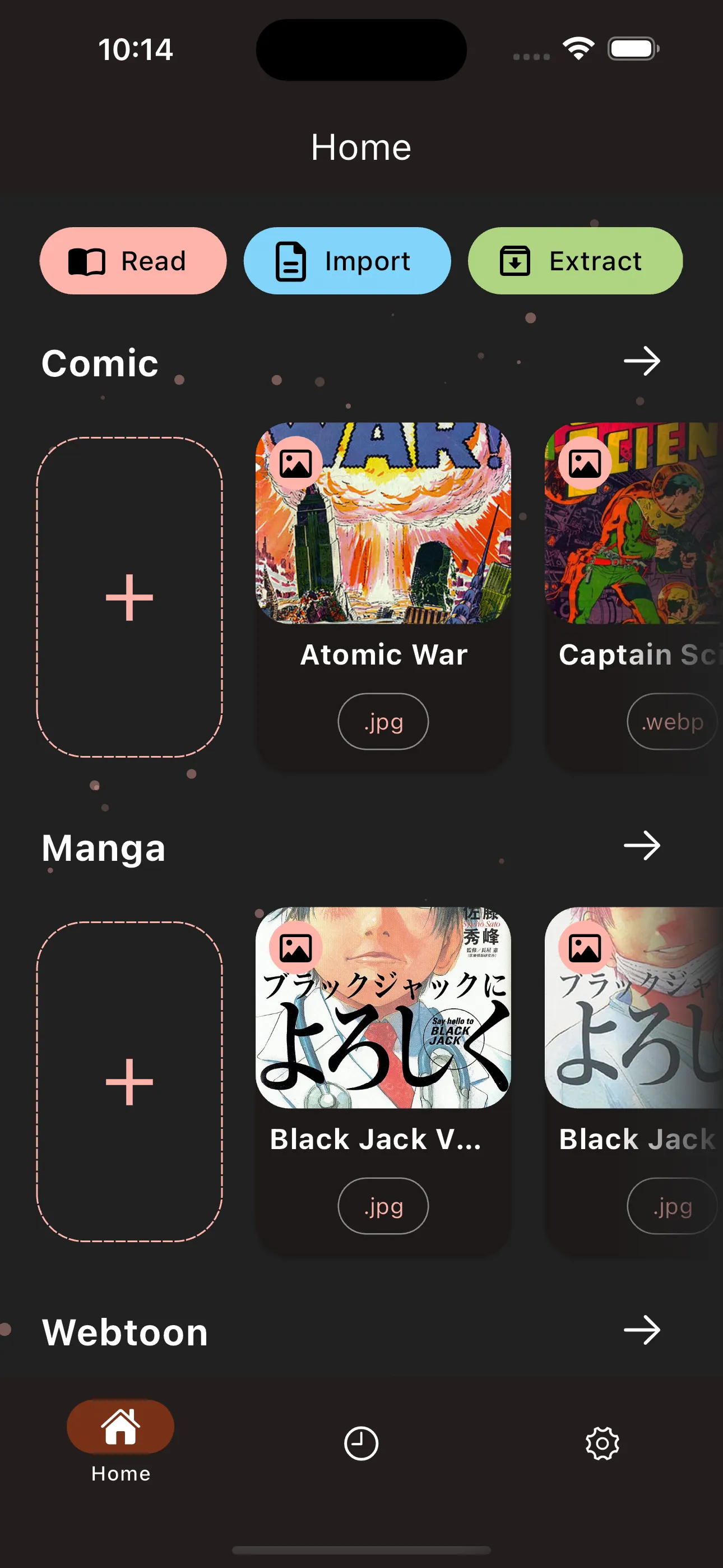
Task: Open all Manga with the section arrow
Action: pos(642,846)
